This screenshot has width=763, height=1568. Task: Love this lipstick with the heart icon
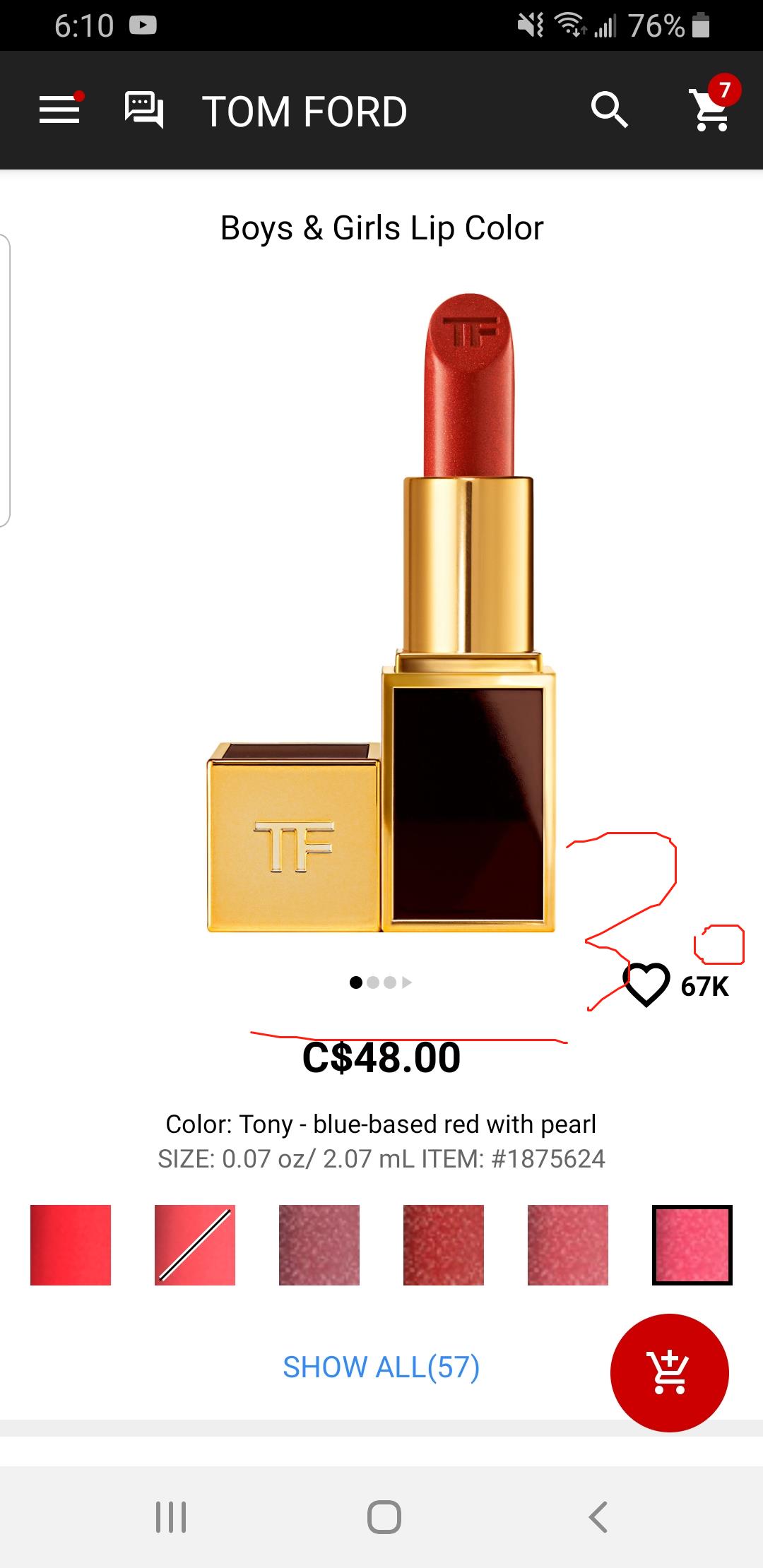point(646,985)
